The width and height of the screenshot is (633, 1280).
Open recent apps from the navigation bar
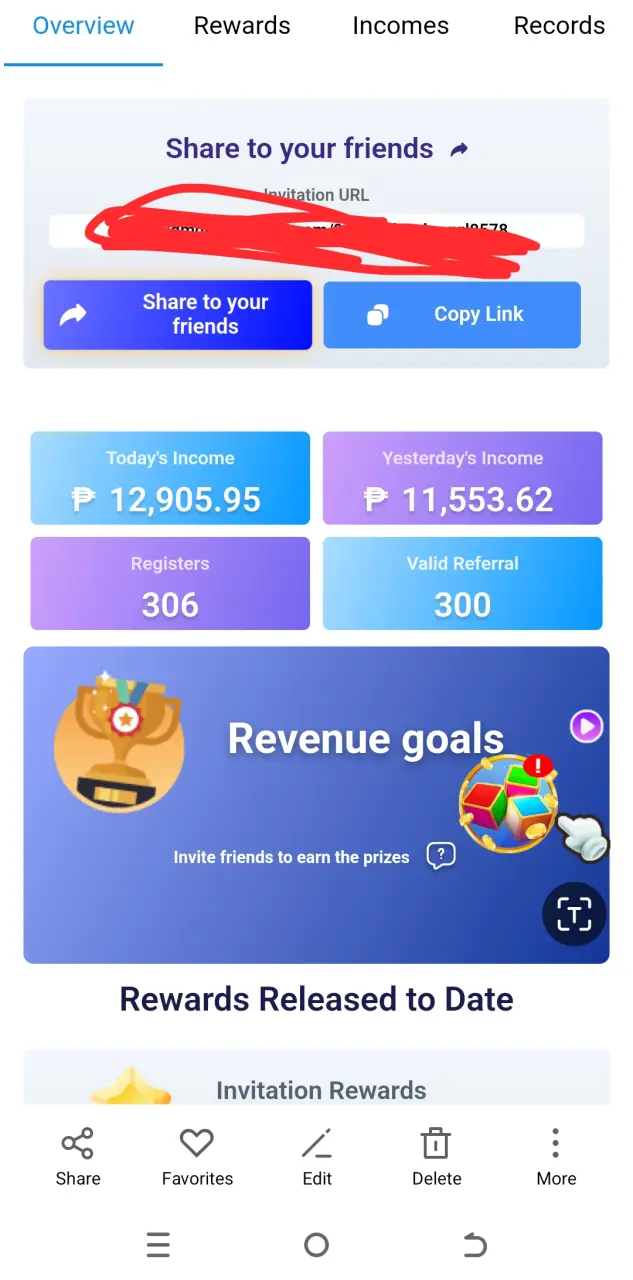[x=158, y=1245]
